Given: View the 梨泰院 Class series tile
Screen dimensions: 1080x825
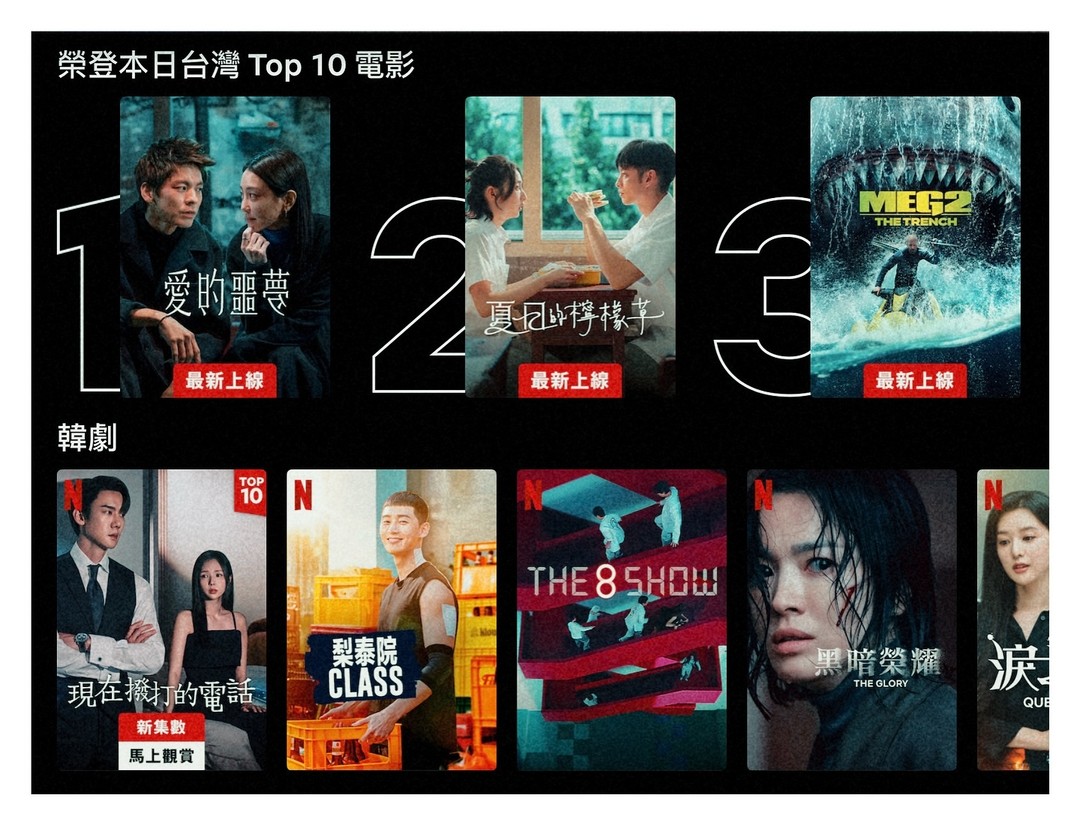Looking at the screenshot, I should click(x=391, y=620).
